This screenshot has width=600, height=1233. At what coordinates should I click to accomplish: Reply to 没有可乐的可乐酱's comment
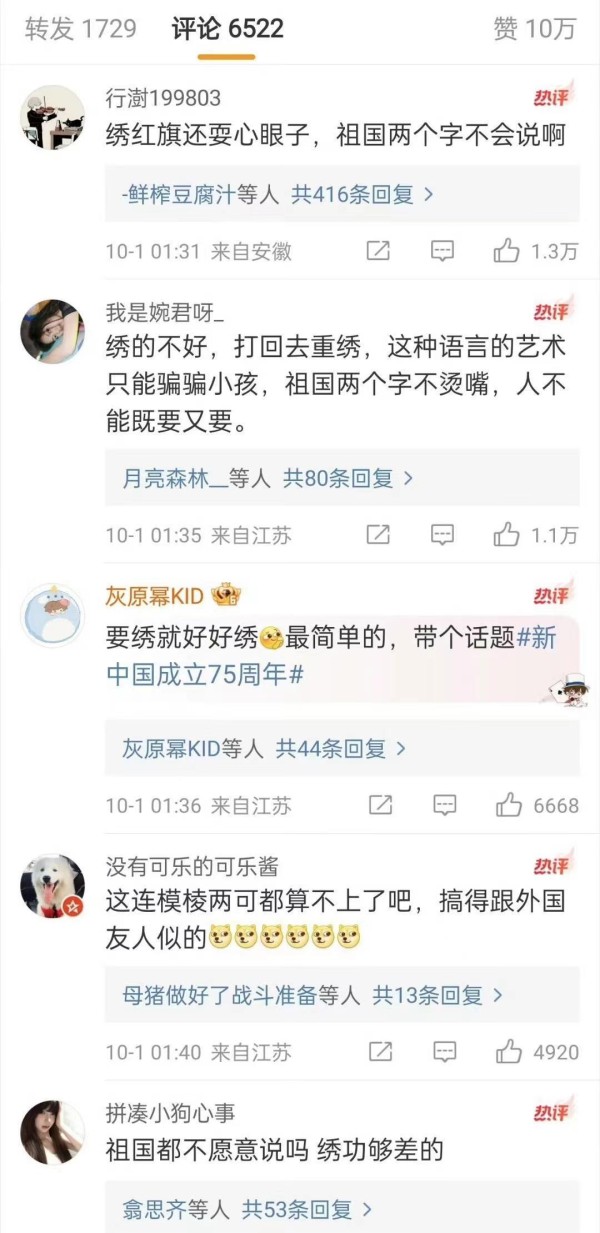click(445, 1051)
